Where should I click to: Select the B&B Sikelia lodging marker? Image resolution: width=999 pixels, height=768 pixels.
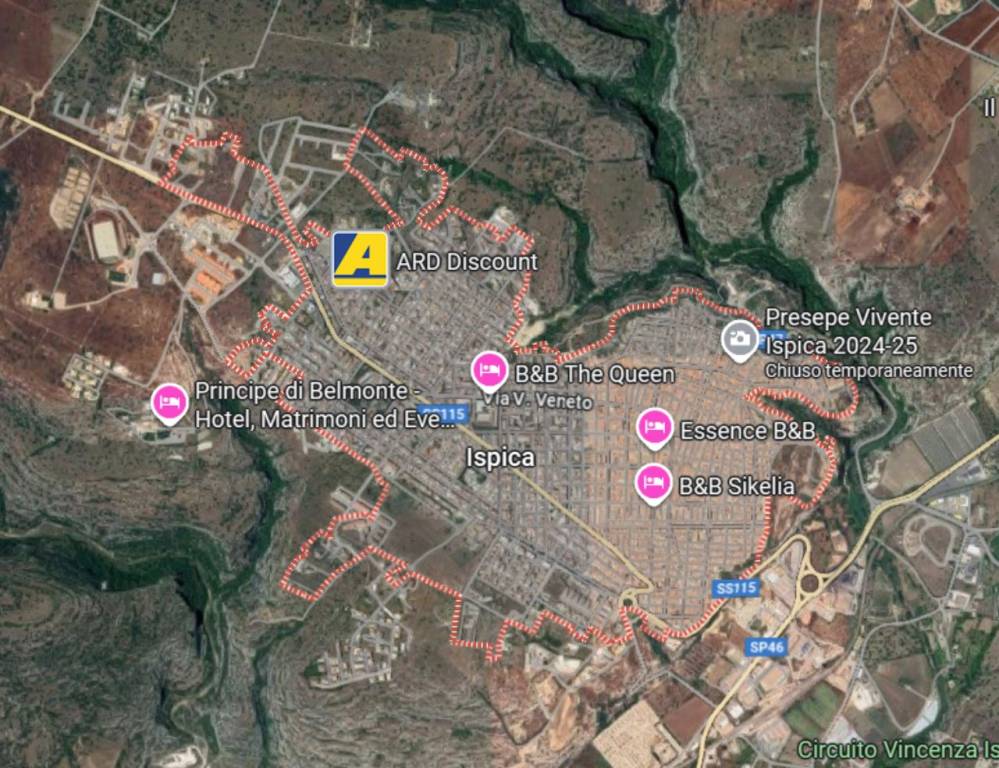pos(653,483)
